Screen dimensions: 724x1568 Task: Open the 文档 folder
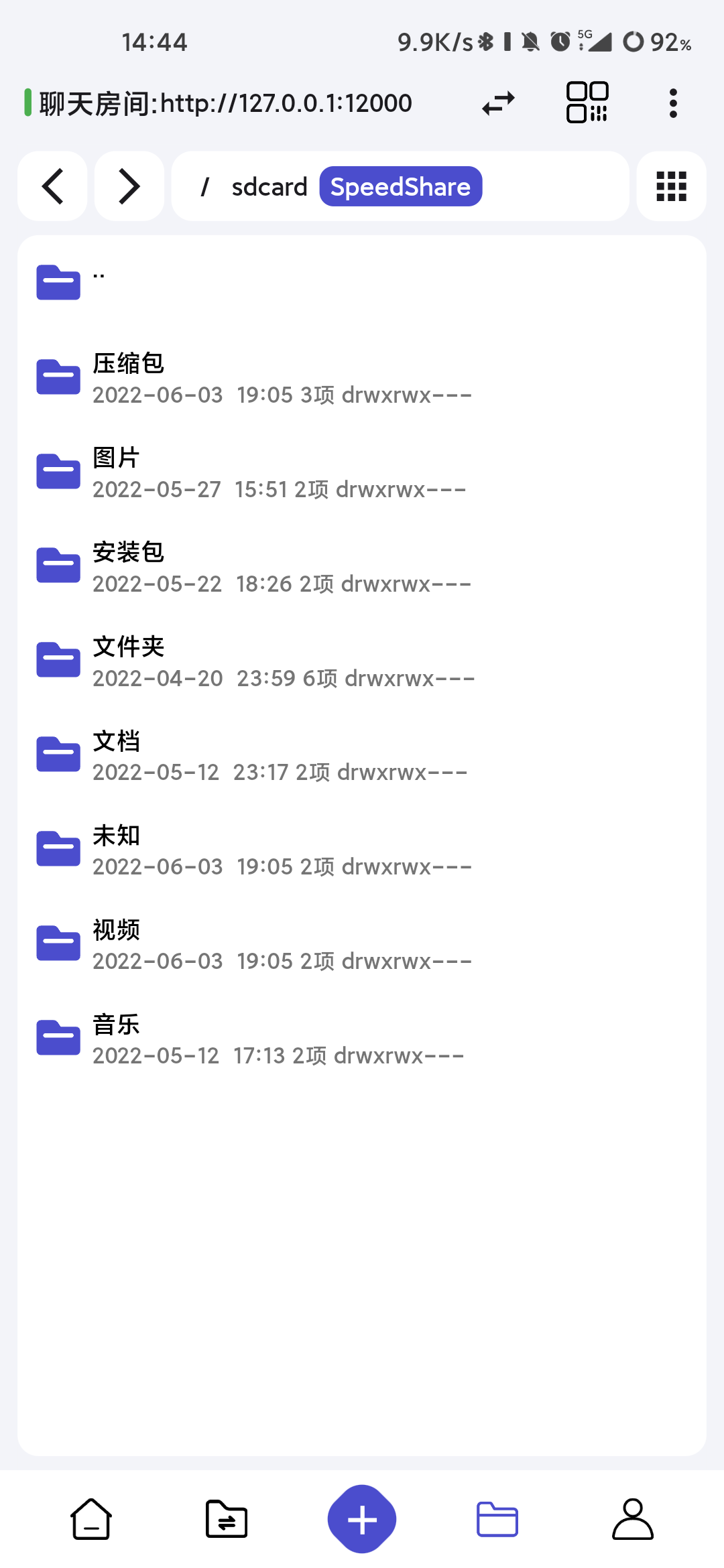tap(362, 755)
